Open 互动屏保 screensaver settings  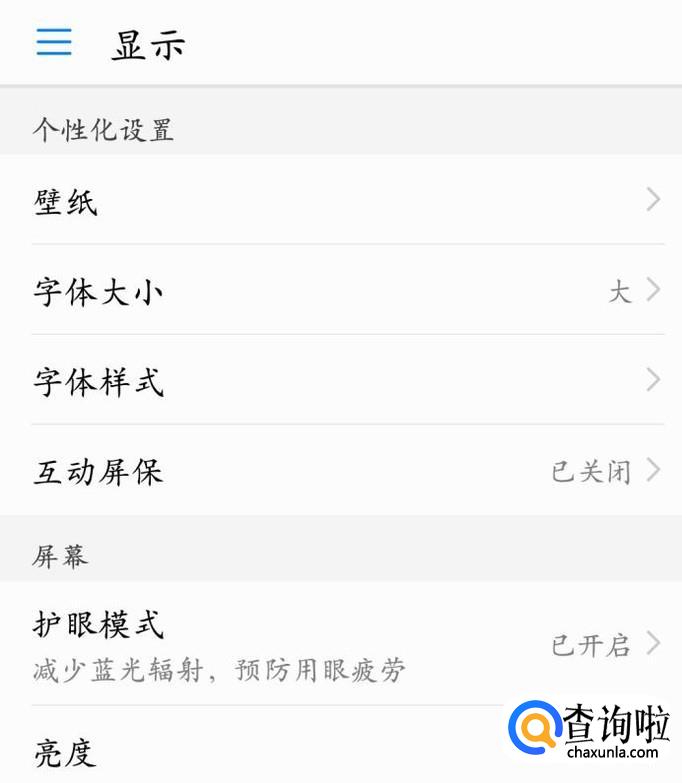[x=340, y=471]
